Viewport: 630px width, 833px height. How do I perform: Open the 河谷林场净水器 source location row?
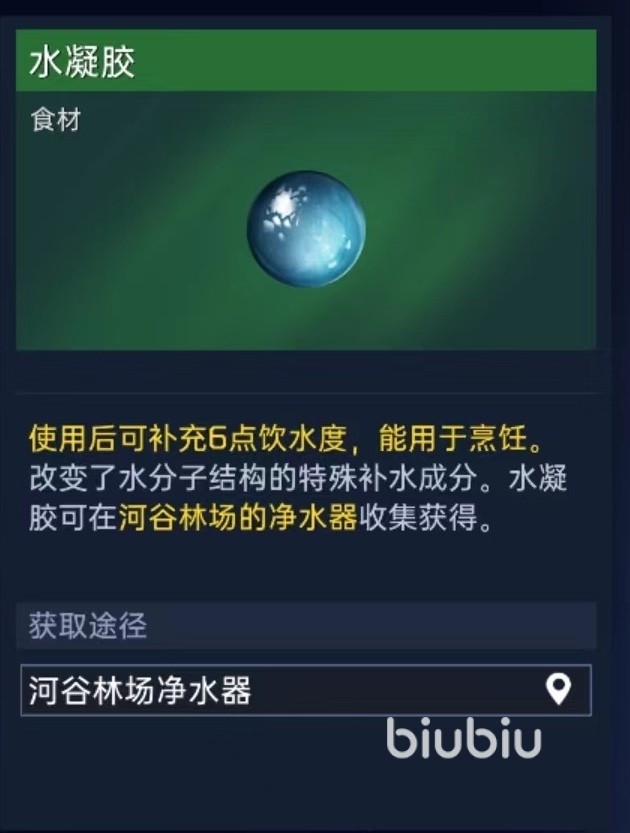click(305, 690)
